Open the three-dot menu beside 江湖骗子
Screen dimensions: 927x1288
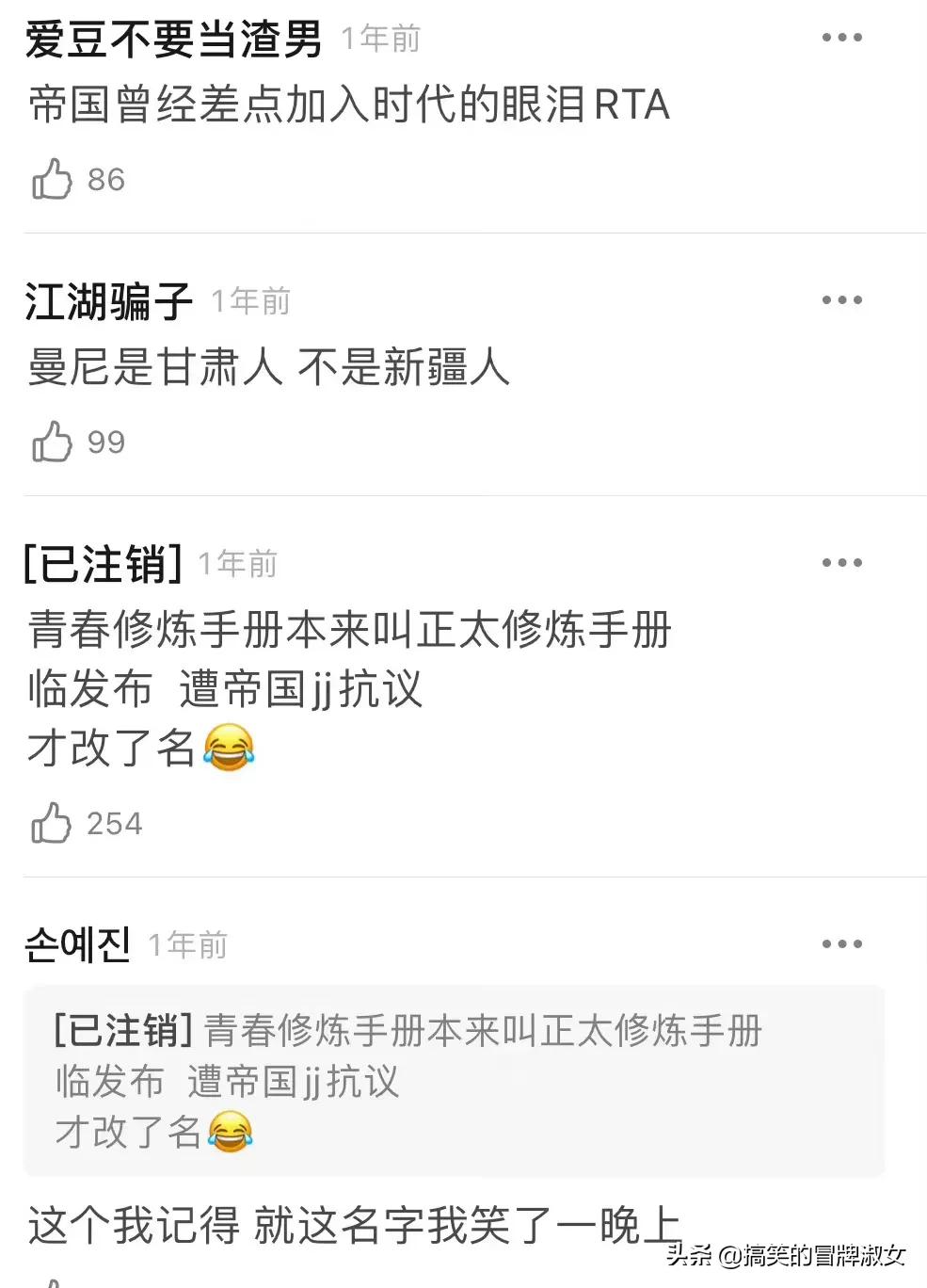[840, 299]
